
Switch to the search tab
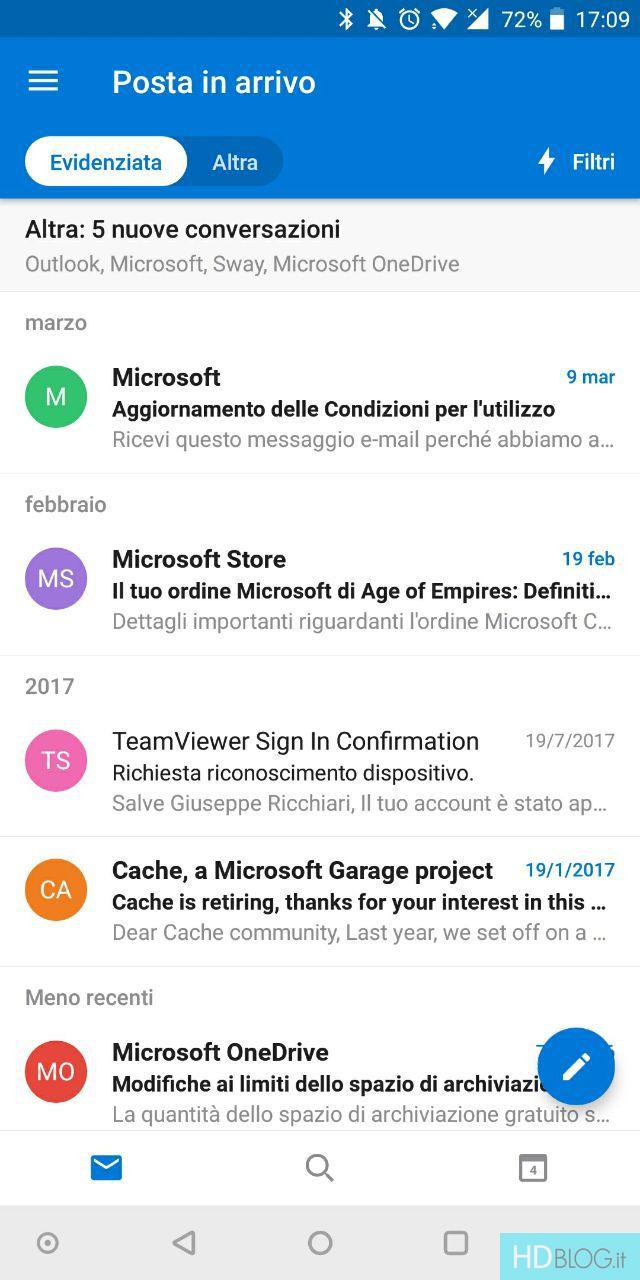(x=319, y=1167)
